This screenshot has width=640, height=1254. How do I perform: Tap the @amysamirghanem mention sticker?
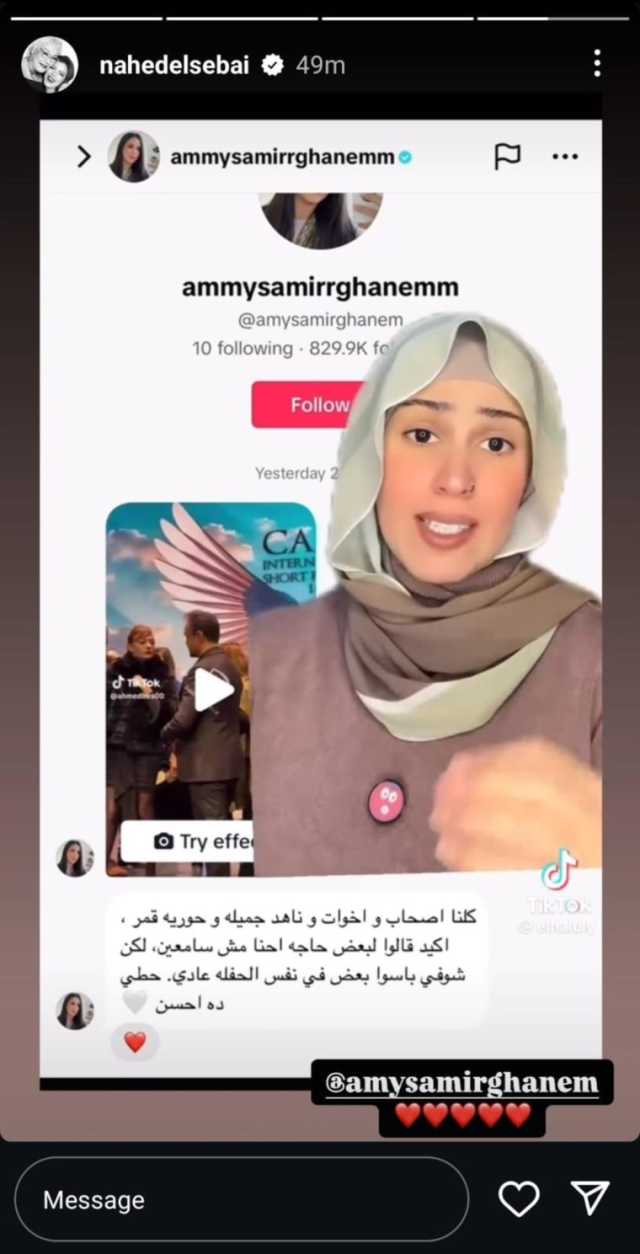(x=461, y=1082)
